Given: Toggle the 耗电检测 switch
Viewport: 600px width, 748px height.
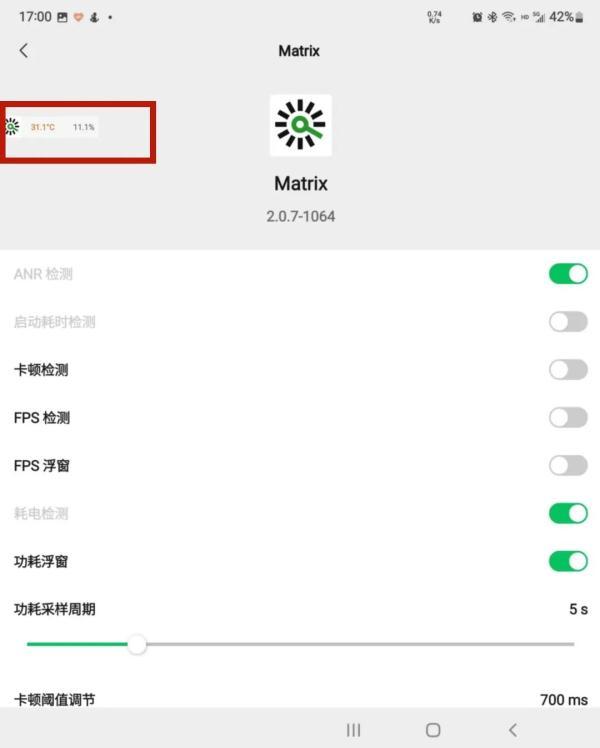Looking at the screenshot, I should (567, 514).
